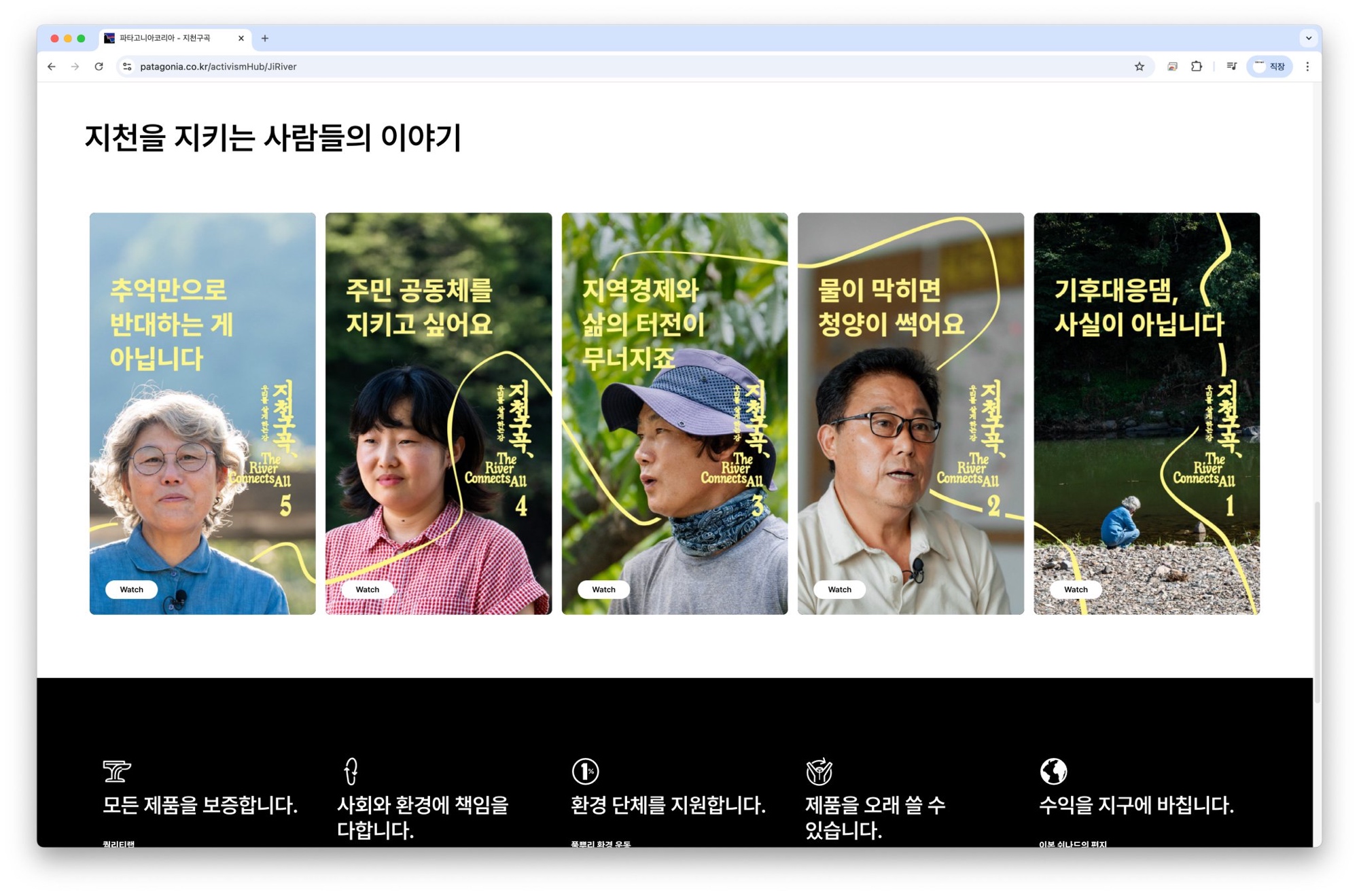Open the browser extensions menu

(1196, 67)
